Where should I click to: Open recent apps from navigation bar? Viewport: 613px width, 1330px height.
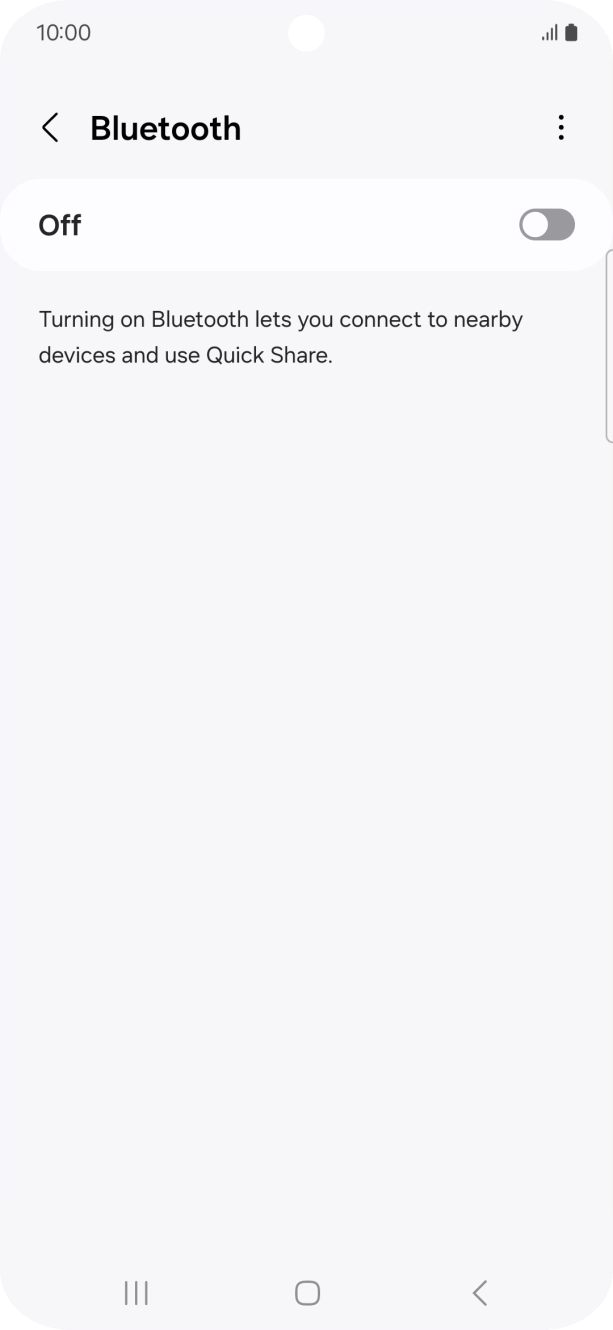pyautogui.click(x=136, y=1293)
